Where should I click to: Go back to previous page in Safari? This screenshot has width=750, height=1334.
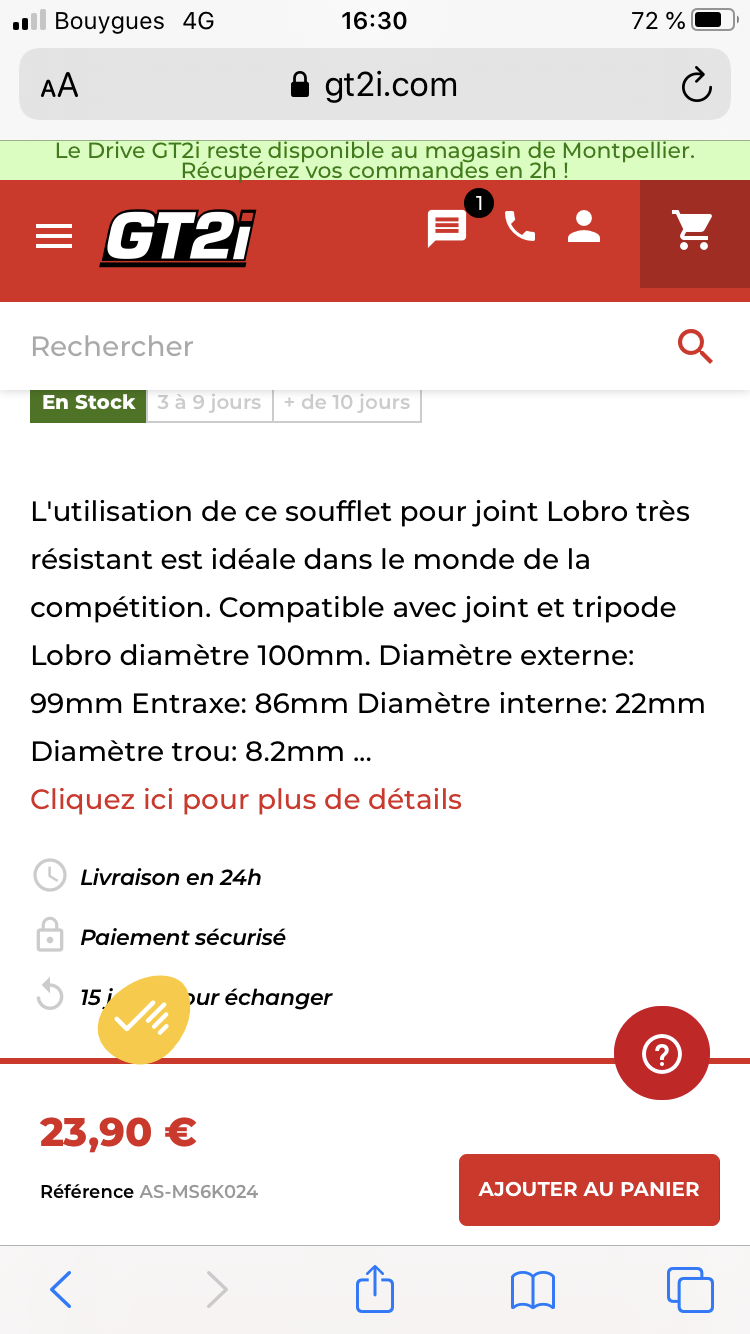(x=61, y=1289)
